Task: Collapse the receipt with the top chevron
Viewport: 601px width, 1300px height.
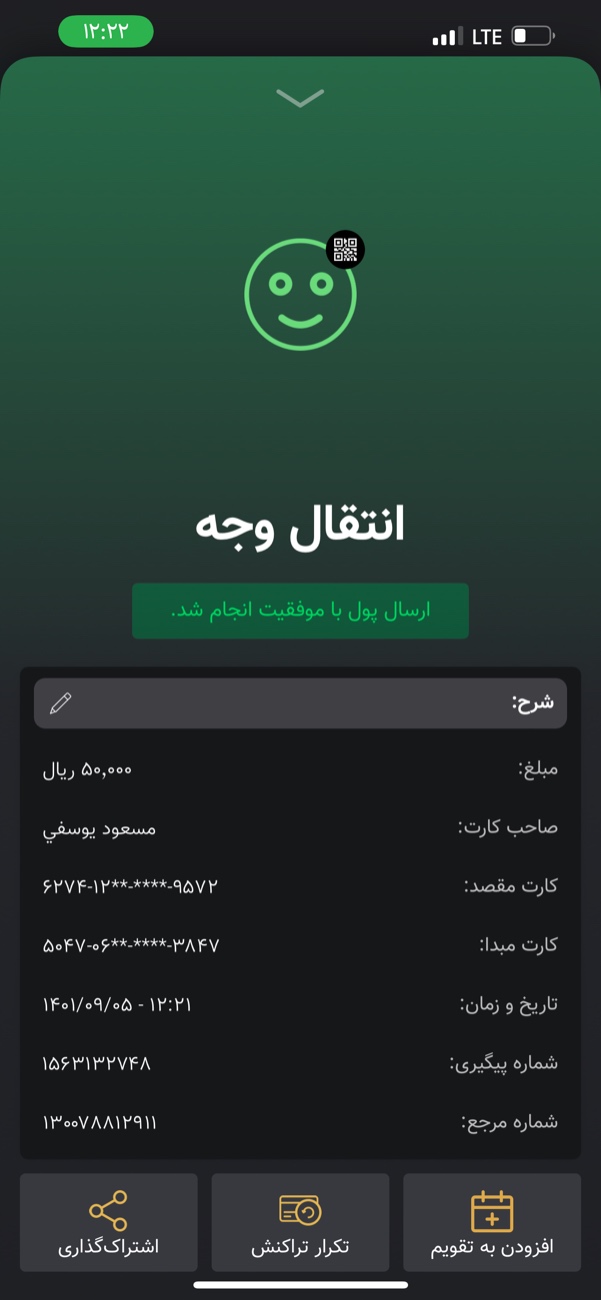Action: [300, 97]
